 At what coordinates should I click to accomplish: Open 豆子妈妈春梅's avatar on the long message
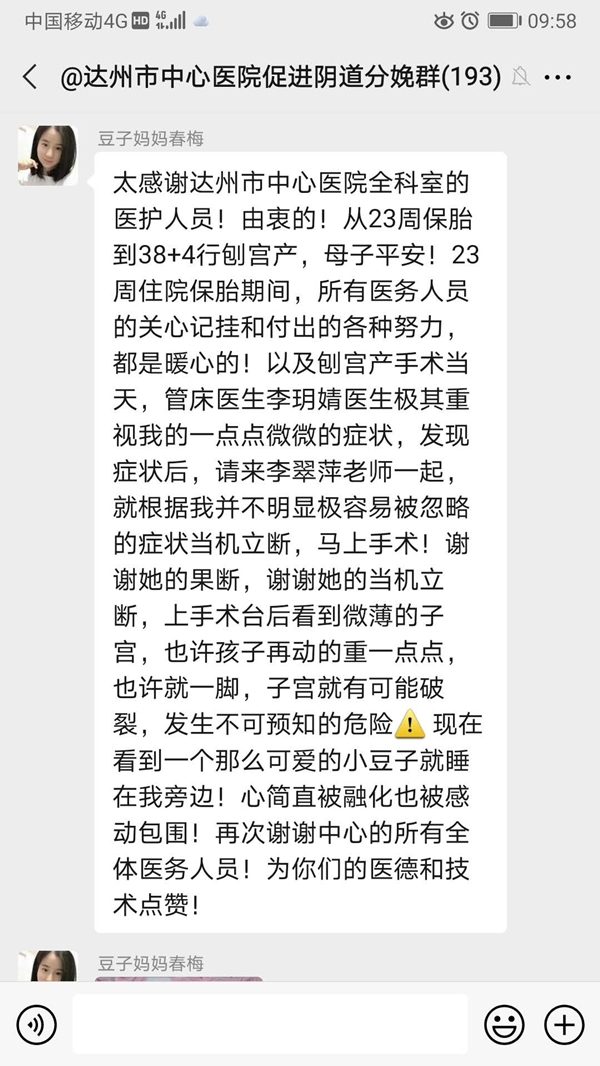47,155
